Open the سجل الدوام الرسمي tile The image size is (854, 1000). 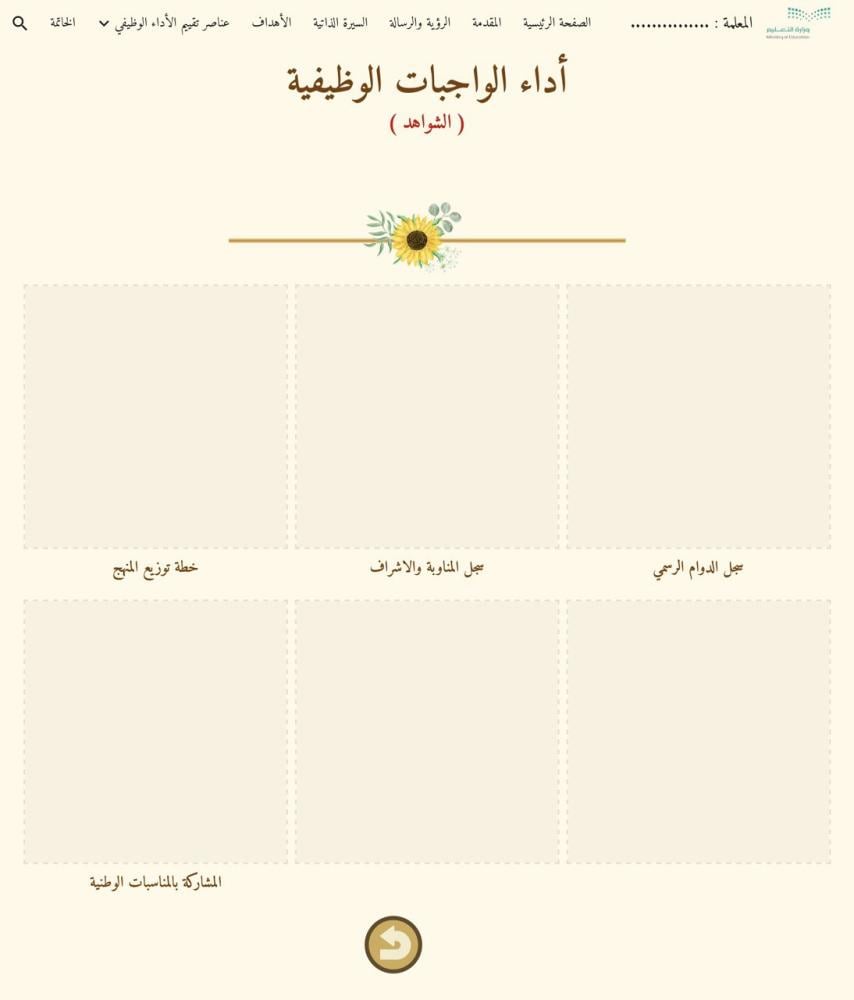click(698, 417)
